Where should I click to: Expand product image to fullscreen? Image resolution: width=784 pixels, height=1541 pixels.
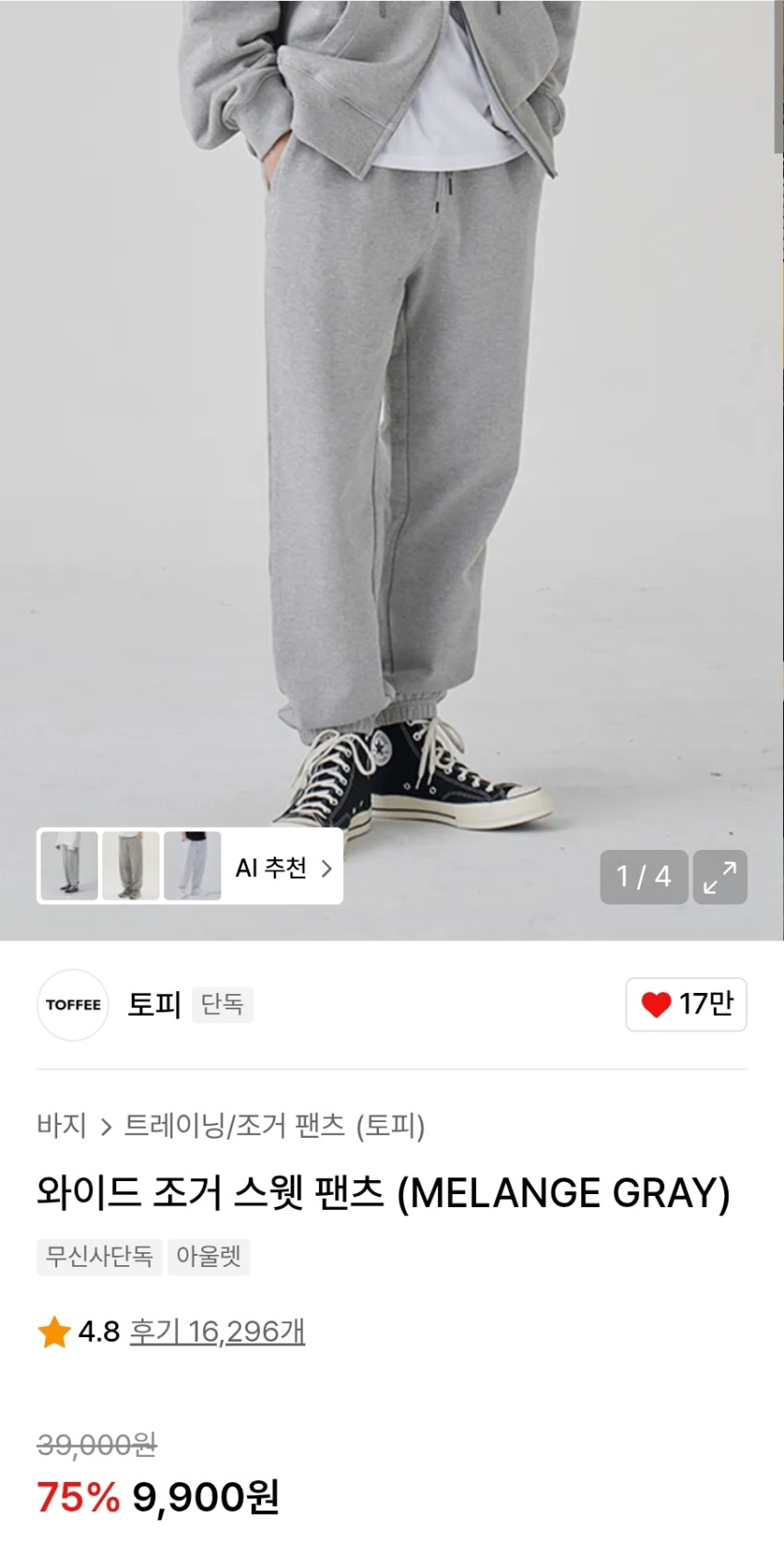tap(719, 877)
